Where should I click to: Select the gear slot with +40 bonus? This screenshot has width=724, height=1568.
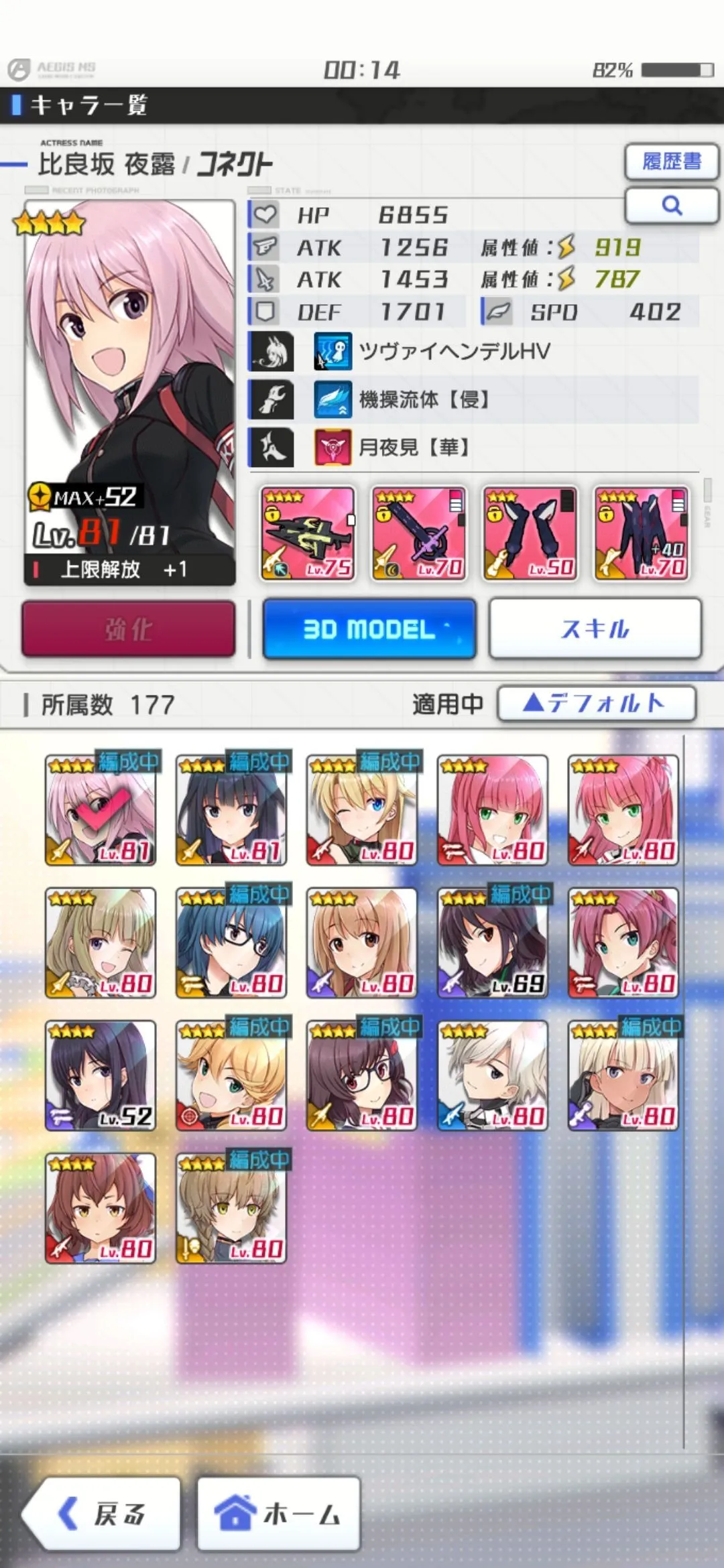642,534
